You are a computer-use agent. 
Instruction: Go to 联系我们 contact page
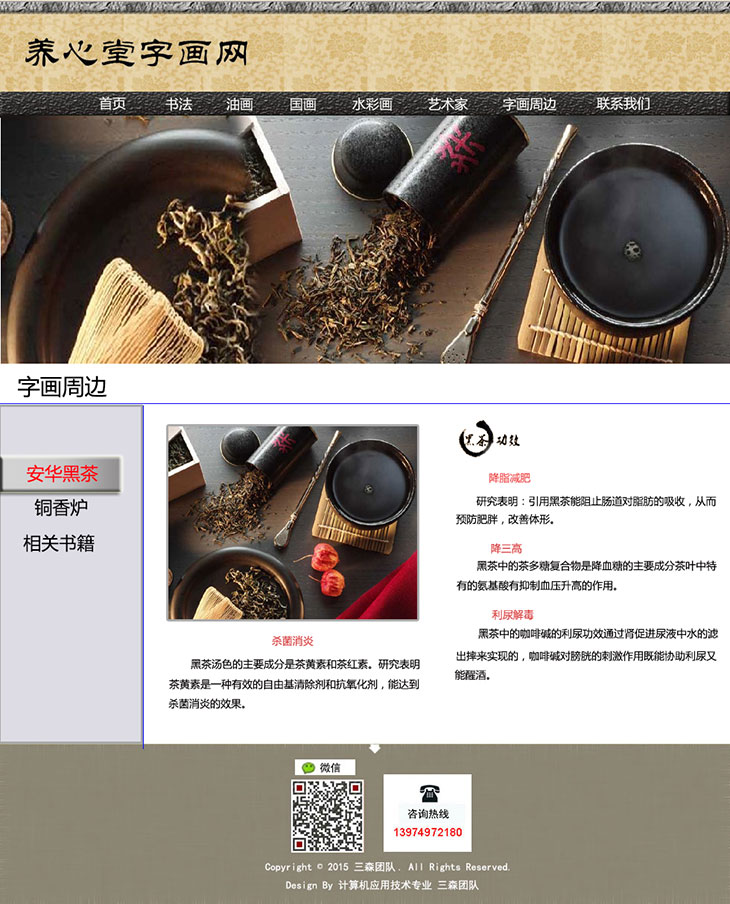(x=623, y=104)
